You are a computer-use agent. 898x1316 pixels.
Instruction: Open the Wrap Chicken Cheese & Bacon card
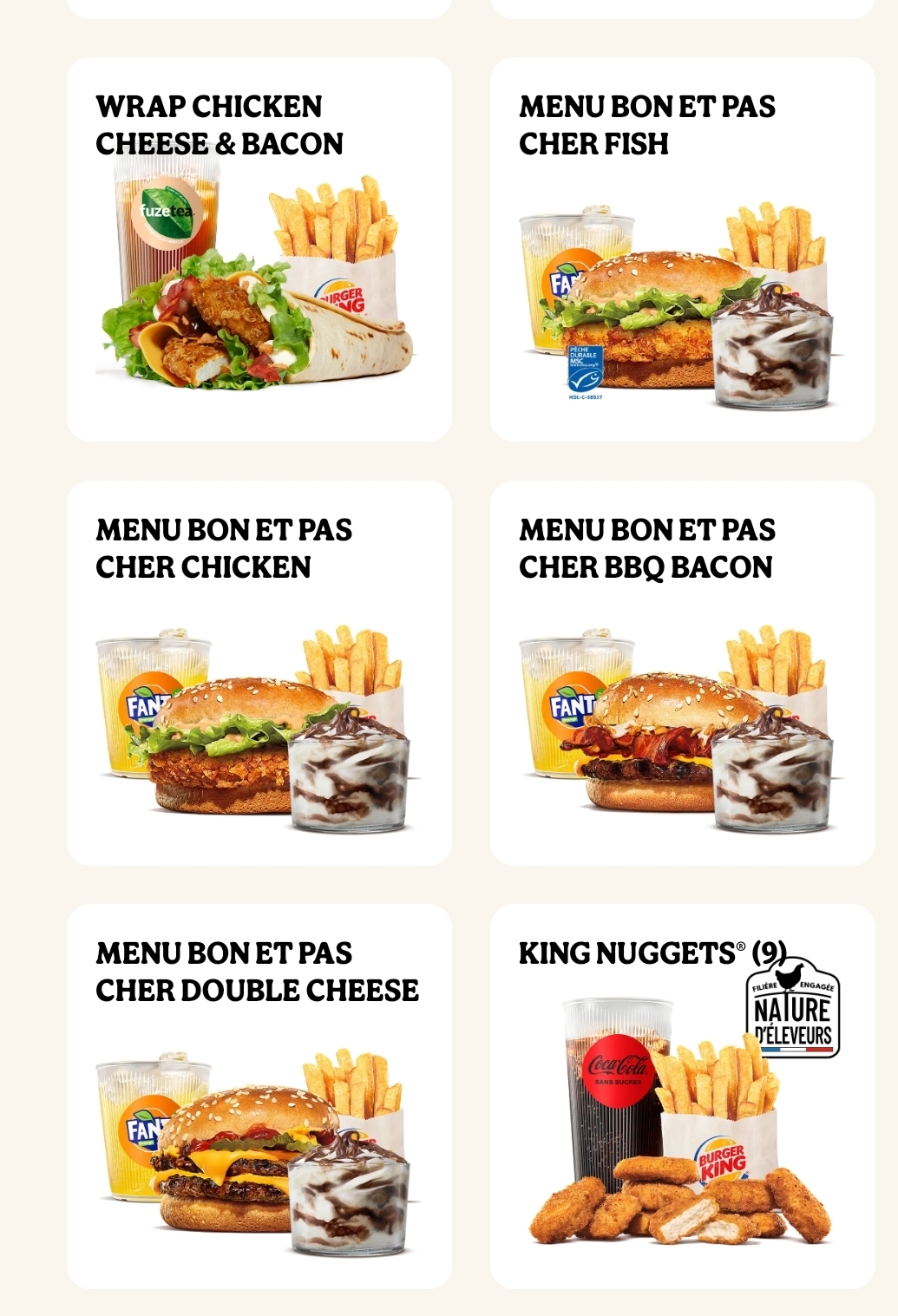tap(259, 250)
